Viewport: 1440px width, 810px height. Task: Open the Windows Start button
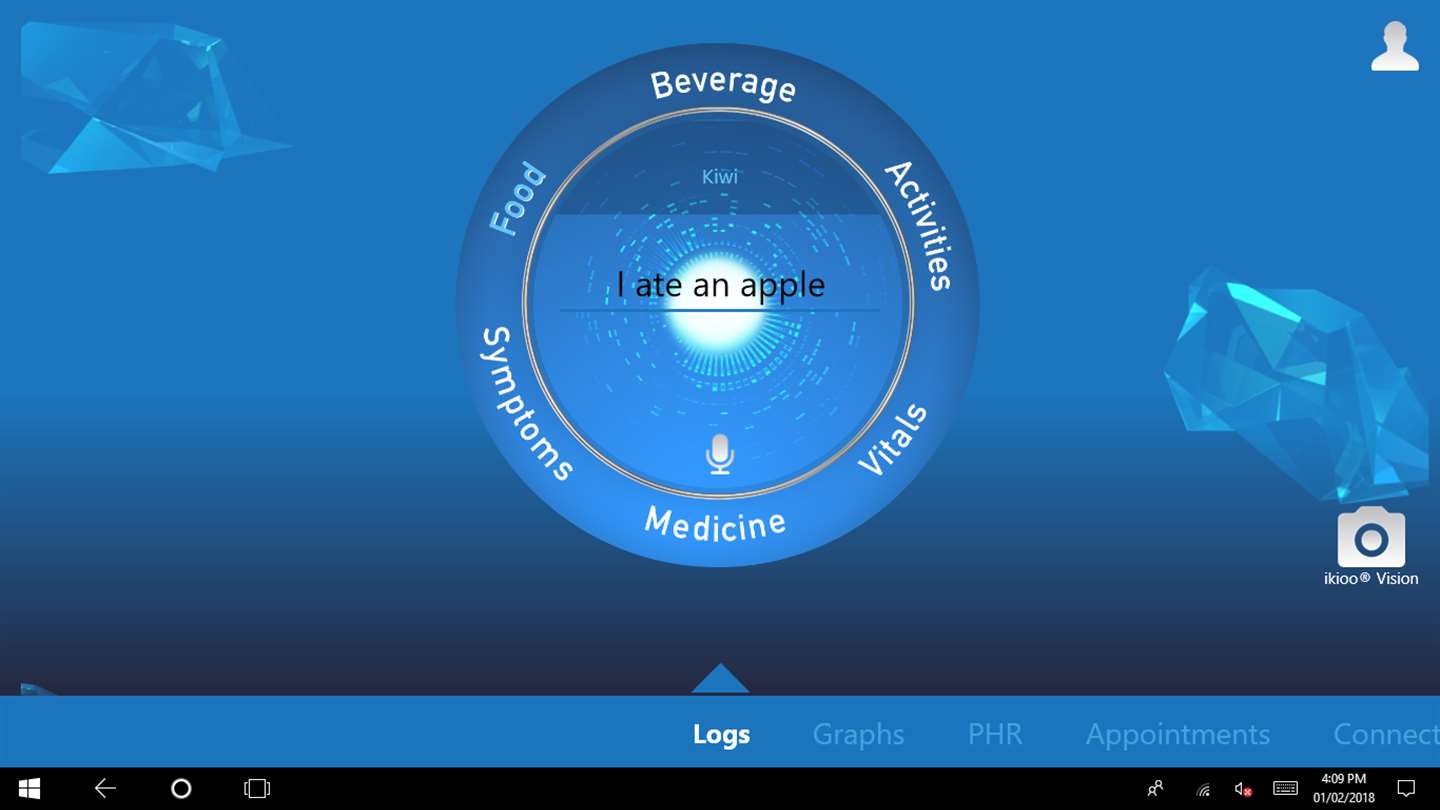pyautogui.click(x=29, y=789)
